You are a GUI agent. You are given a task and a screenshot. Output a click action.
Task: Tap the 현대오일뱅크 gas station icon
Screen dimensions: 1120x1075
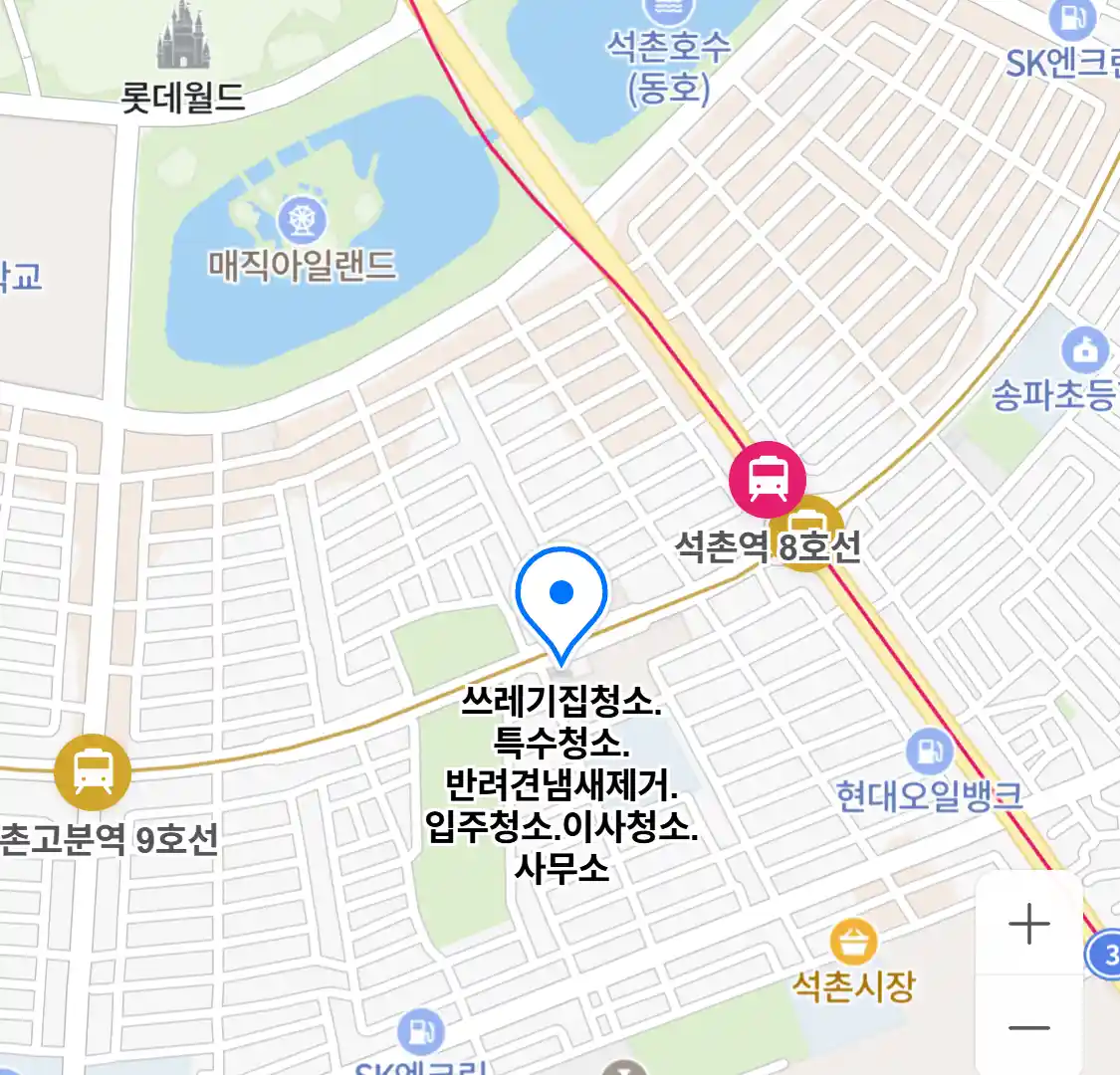point(930,752)
